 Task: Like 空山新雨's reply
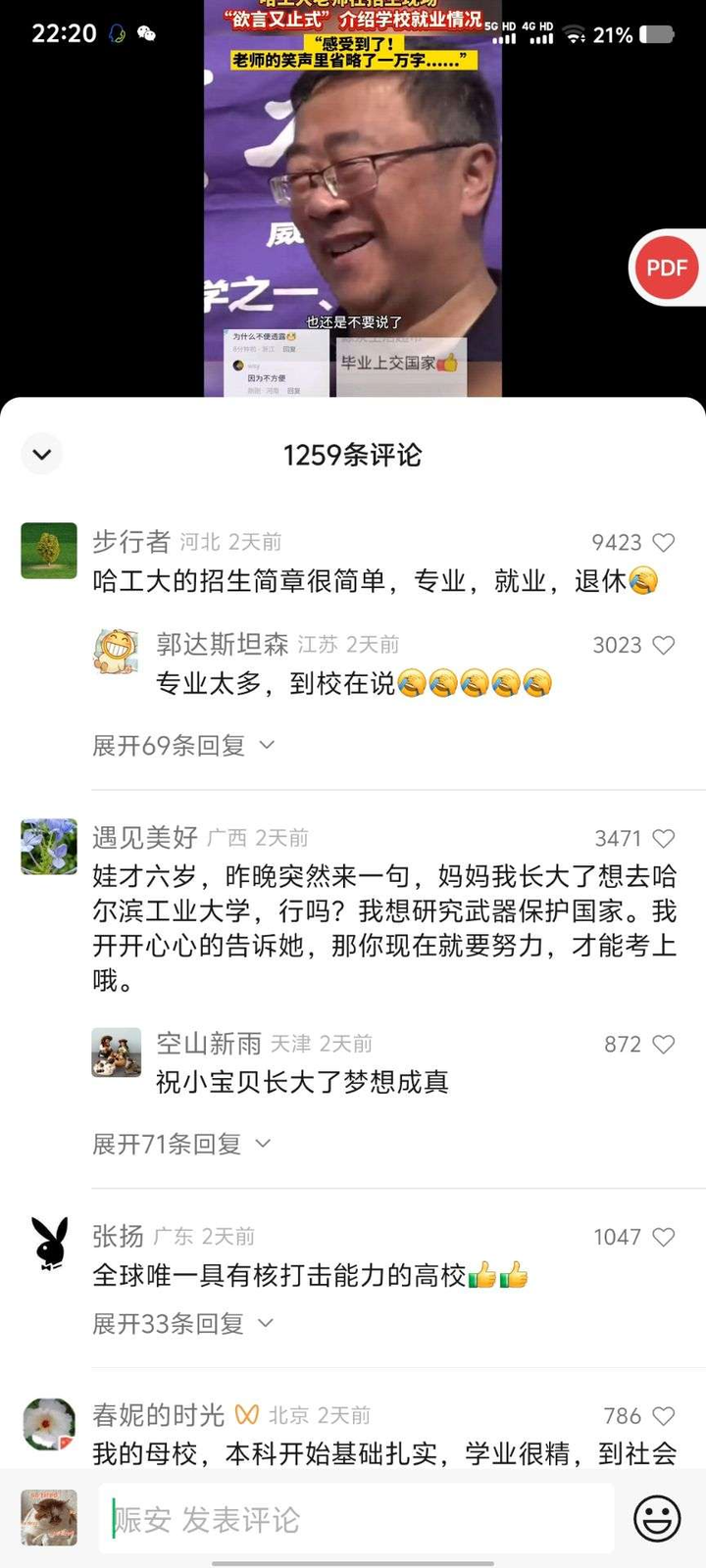(664, 1044)
